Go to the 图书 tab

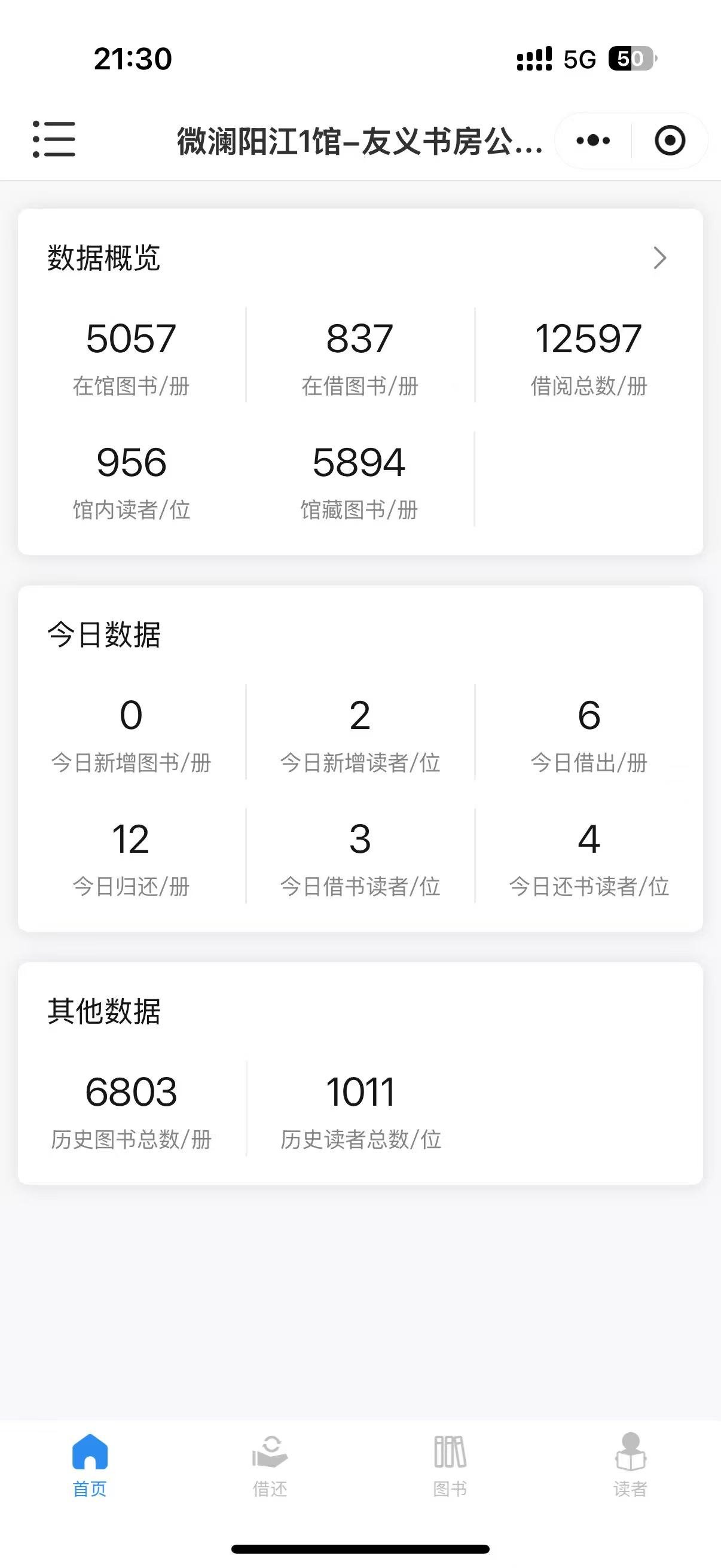tap(450, 1465)
